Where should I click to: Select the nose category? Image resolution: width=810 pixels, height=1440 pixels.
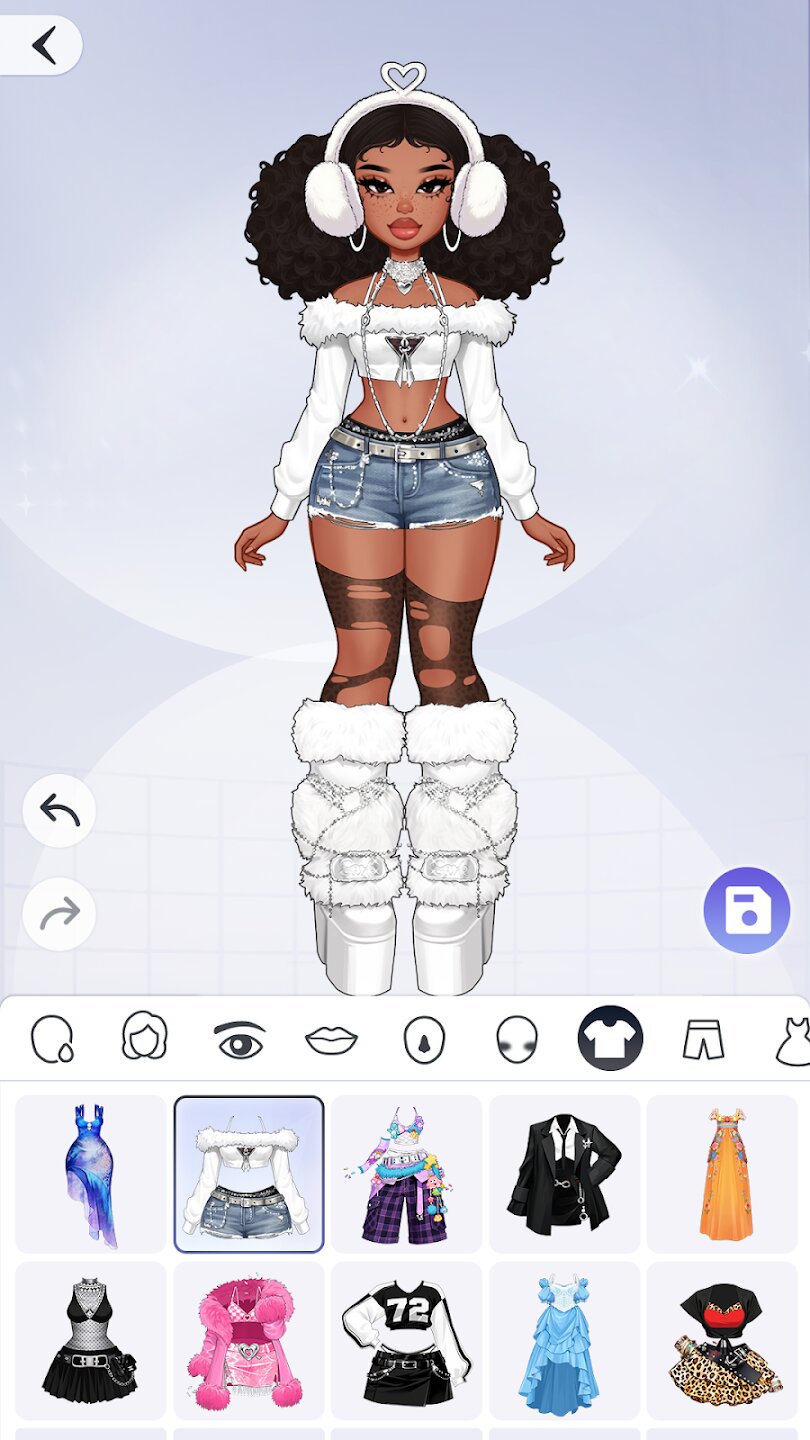424,1040
